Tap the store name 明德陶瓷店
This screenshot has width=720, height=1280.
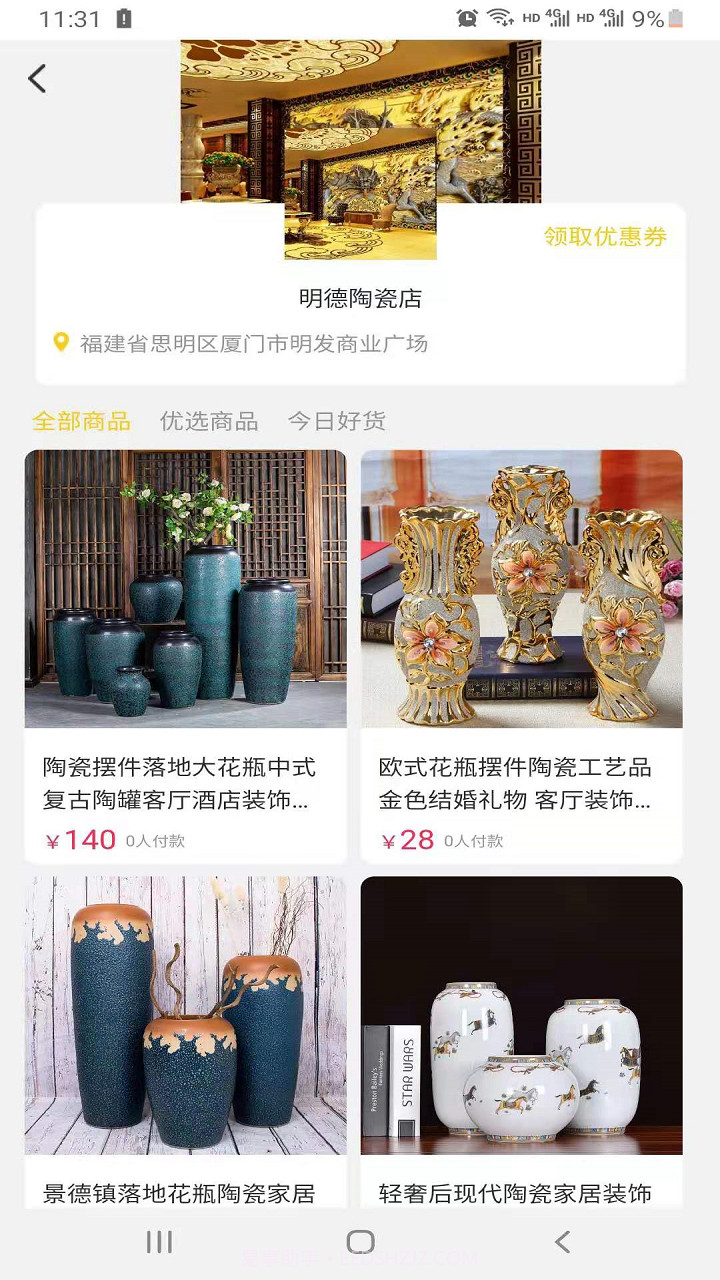(x=360, y=298)
